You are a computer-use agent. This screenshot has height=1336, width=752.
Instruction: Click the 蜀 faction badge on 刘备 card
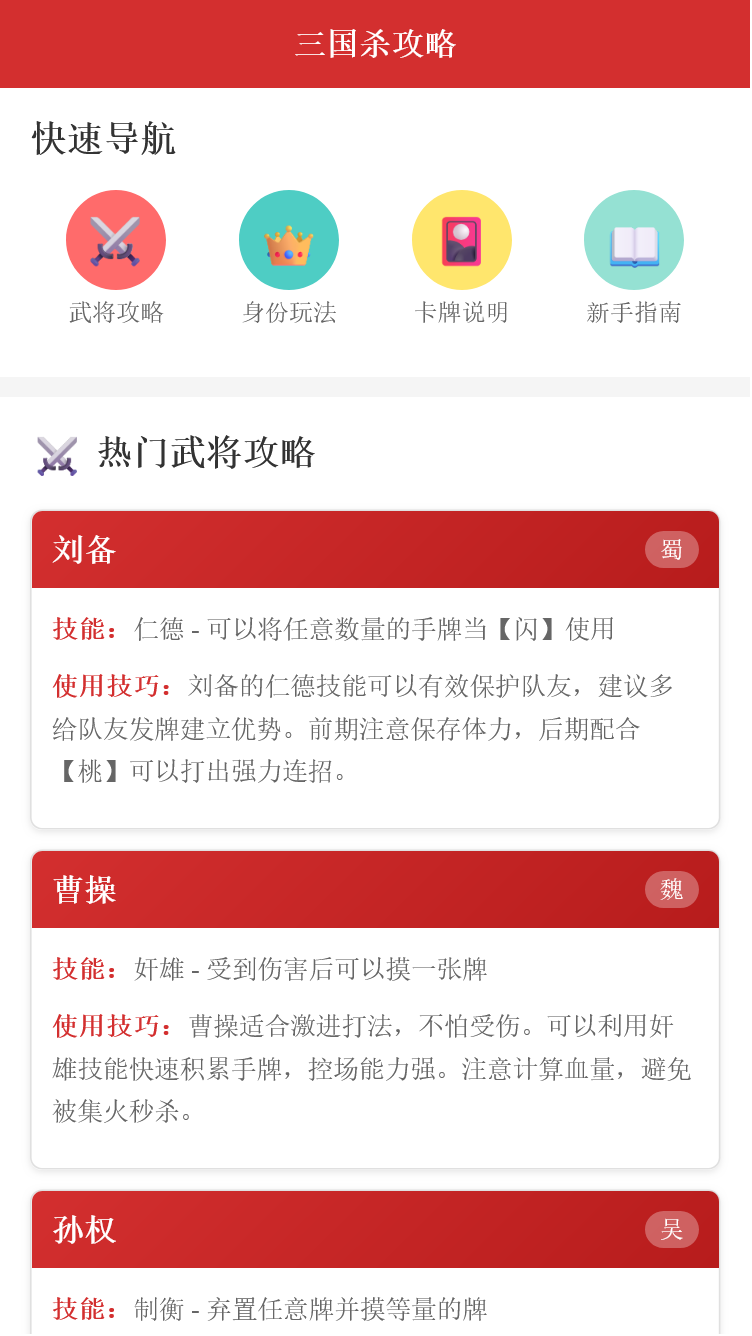point(672,550)
